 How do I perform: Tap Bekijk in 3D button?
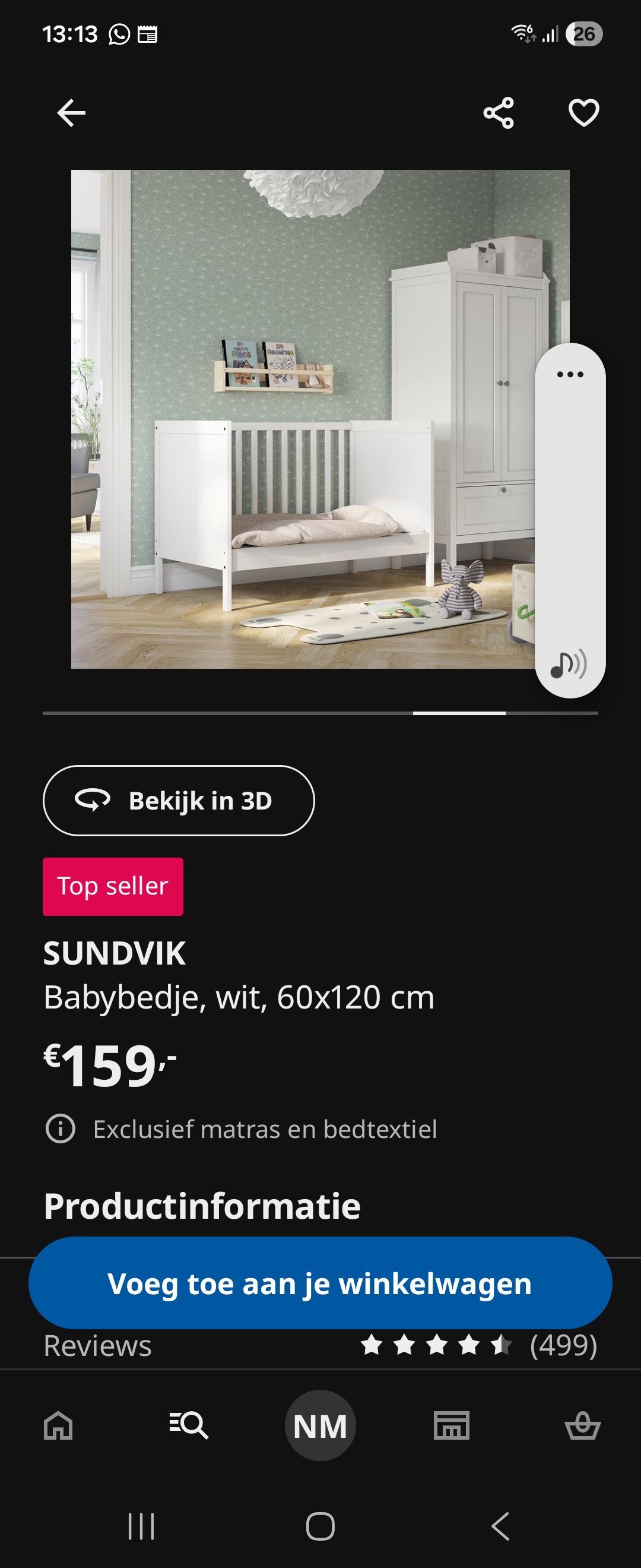tap(178, 801)
